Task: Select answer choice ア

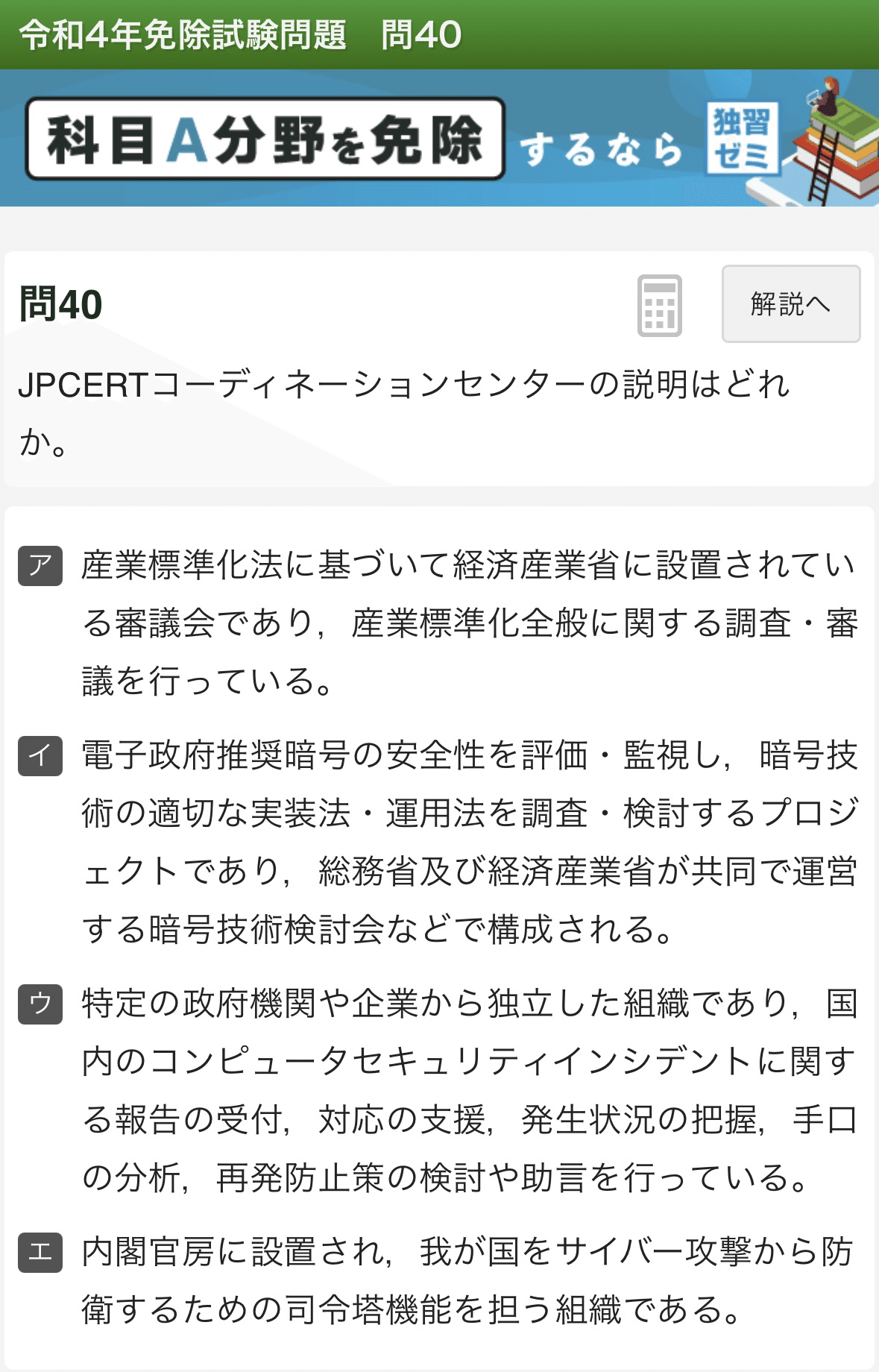Action: pyautogui.click(x=41, y=565)
